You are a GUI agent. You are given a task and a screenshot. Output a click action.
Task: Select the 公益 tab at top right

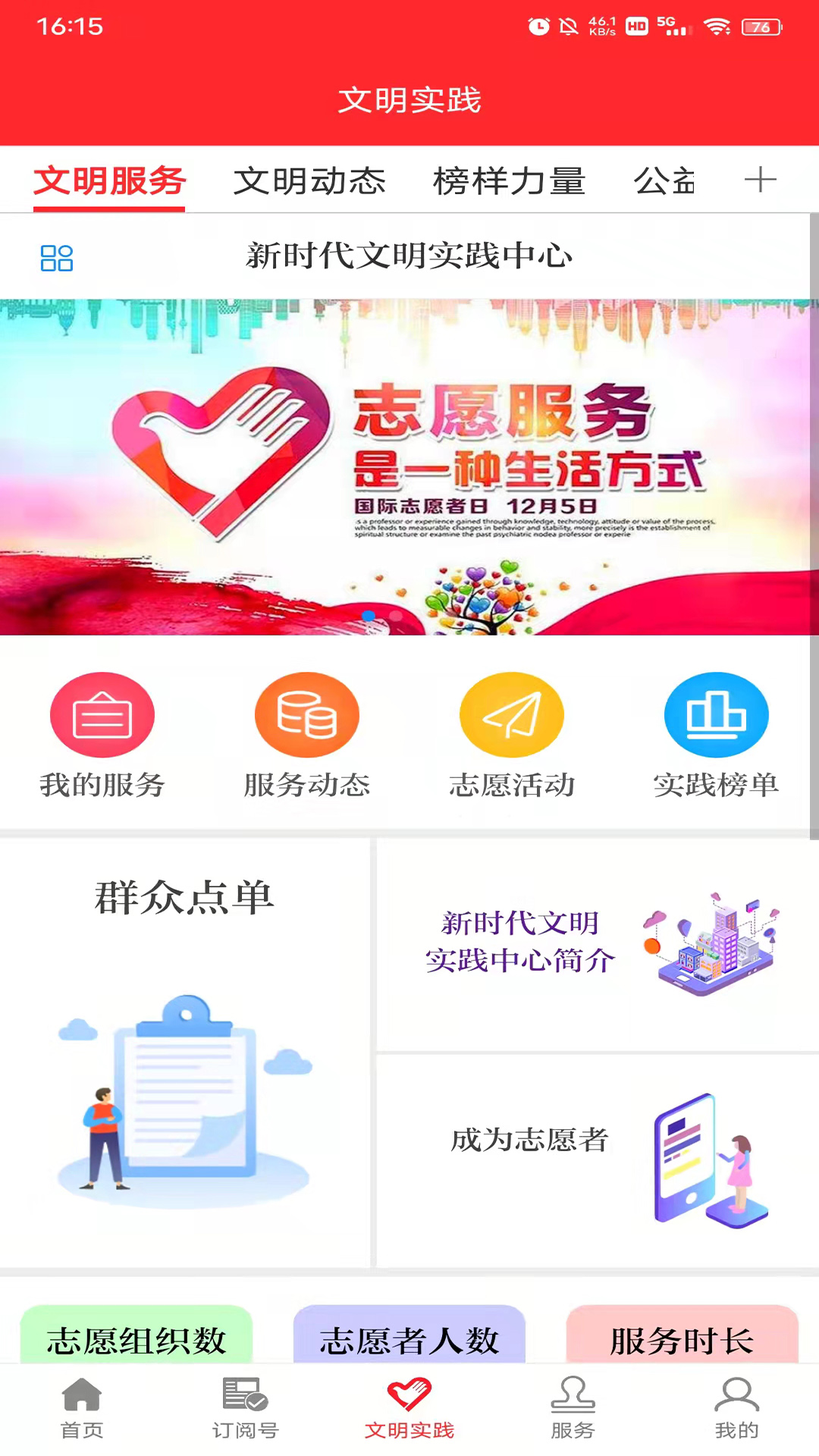pos(667,180)
